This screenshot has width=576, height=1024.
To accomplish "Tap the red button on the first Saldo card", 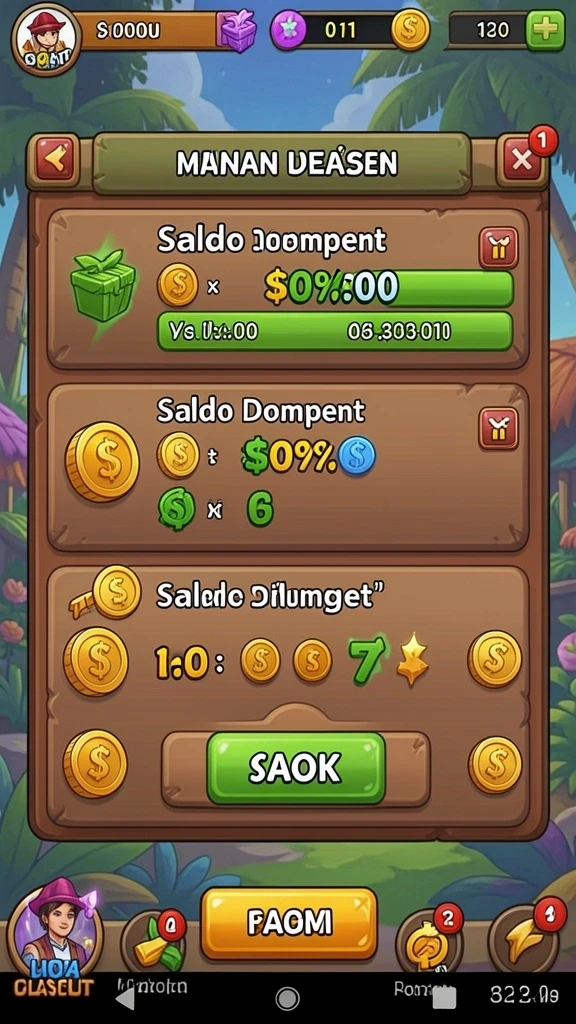I will pos(498,248).
